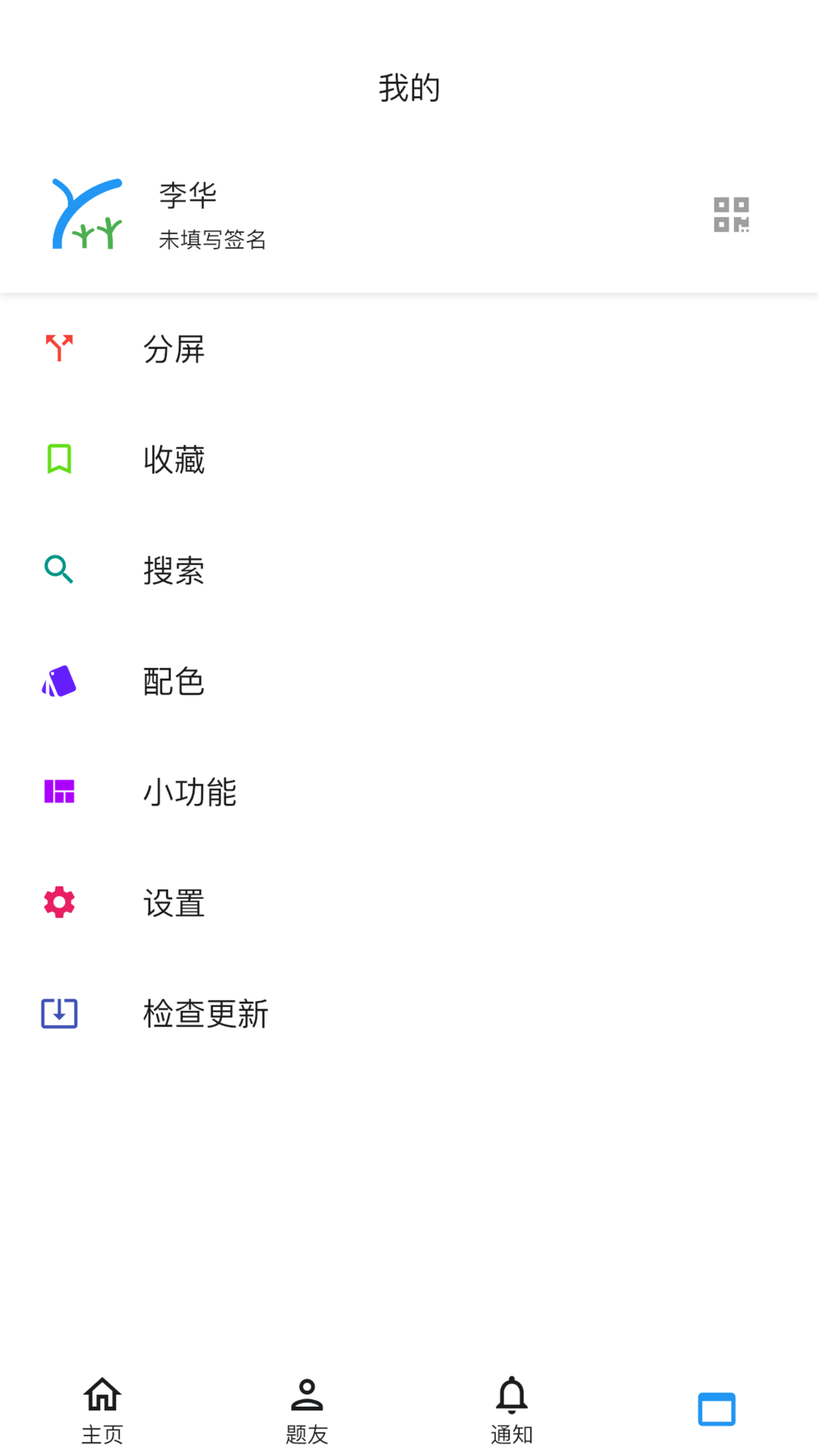Viewport: 819px width, 1456px height.
Task: Switch to the 通知 notifications tab
Action: [512, 1410]
